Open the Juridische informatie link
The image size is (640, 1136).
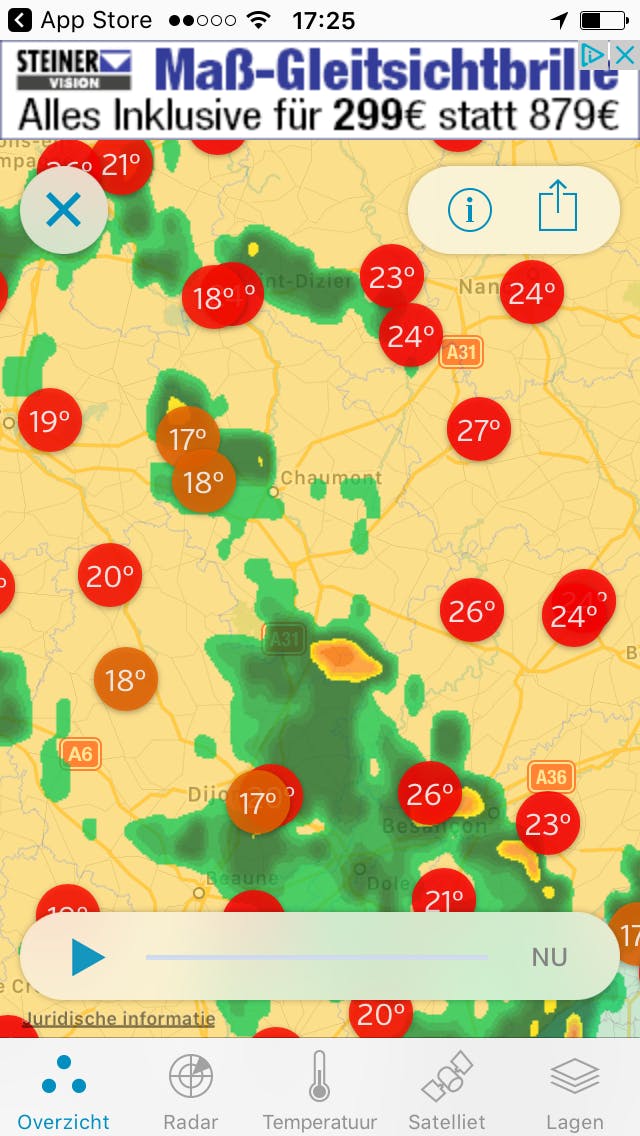119,1019
